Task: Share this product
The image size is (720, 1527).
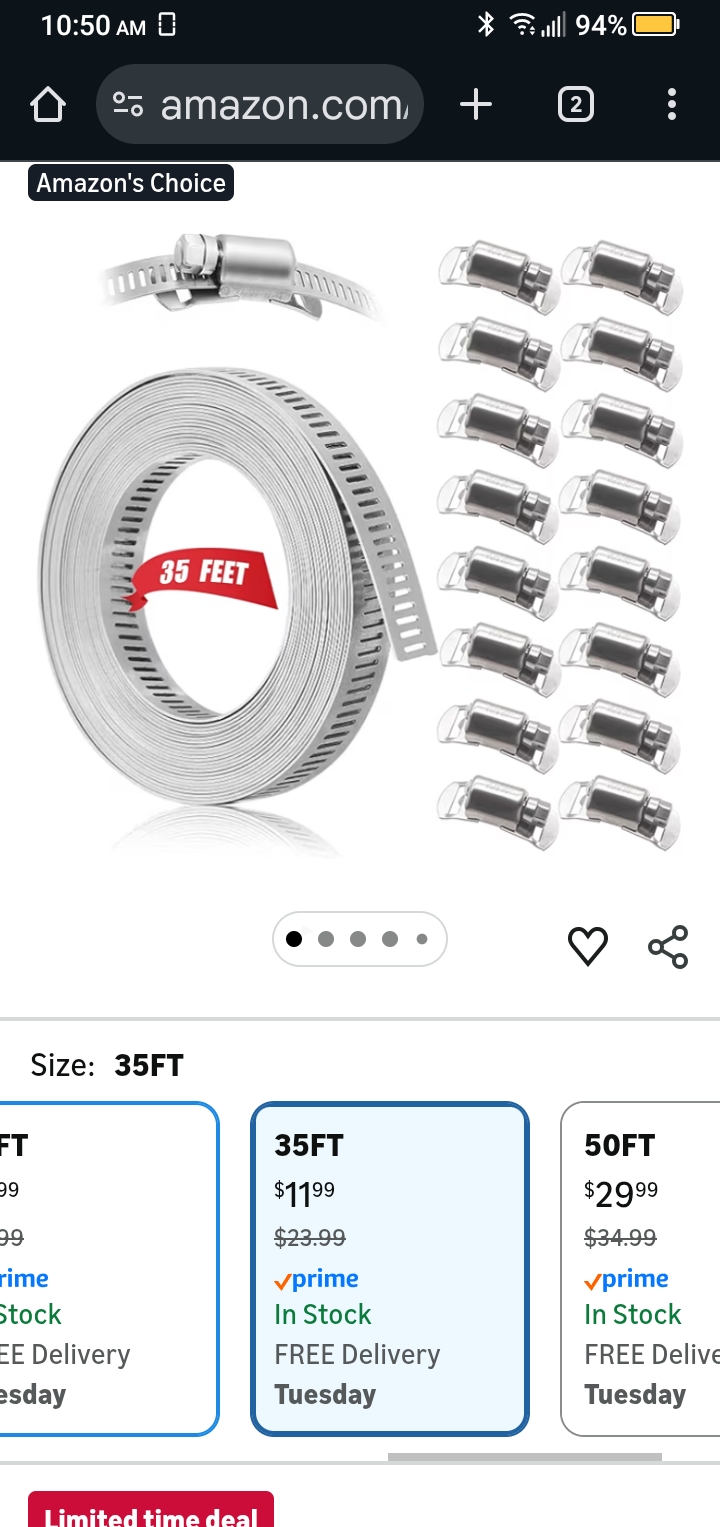Action: (x=668, y=946)
